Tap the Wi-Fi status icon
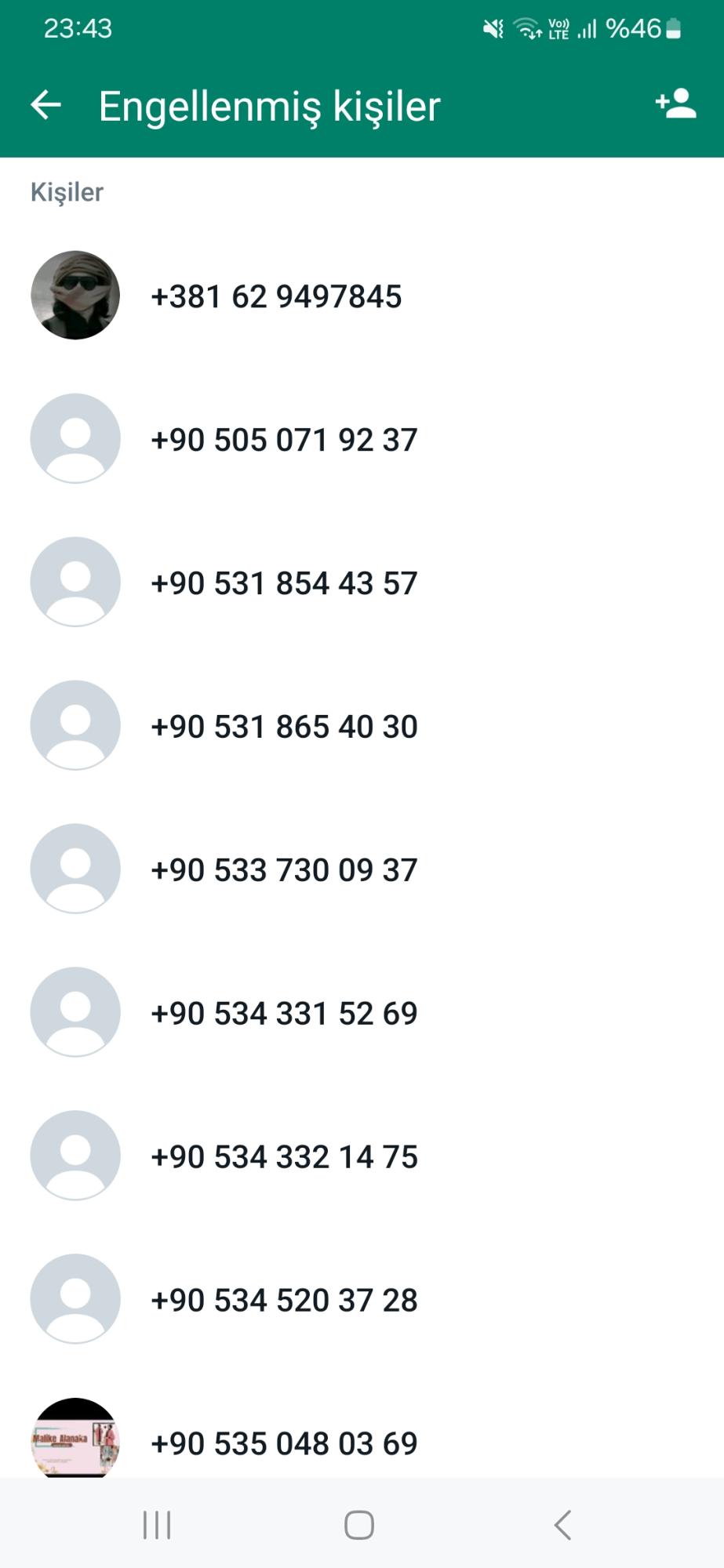 (525, 28)
